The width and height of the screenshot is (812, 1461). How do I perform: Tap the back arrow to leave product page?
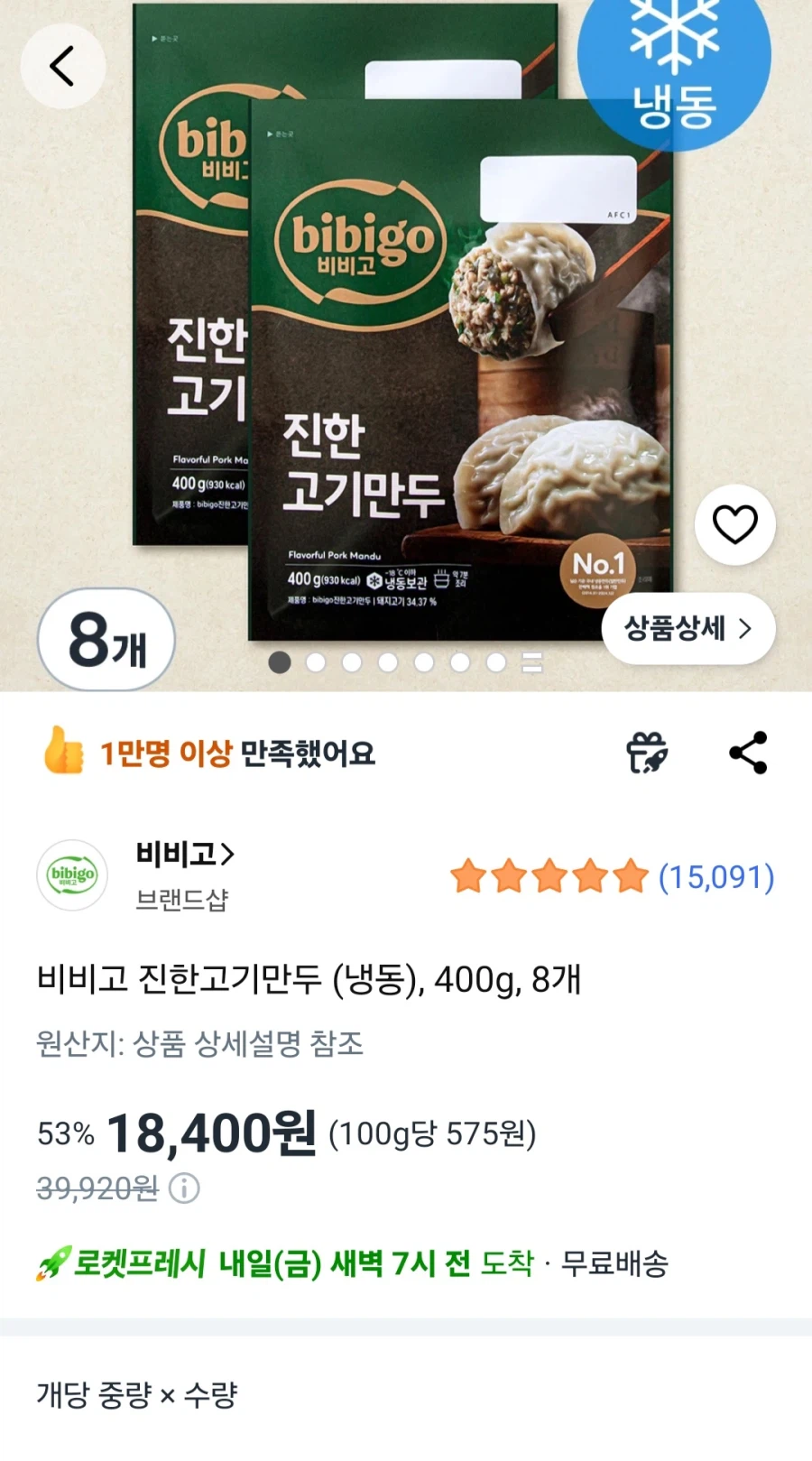click(63, 66)
